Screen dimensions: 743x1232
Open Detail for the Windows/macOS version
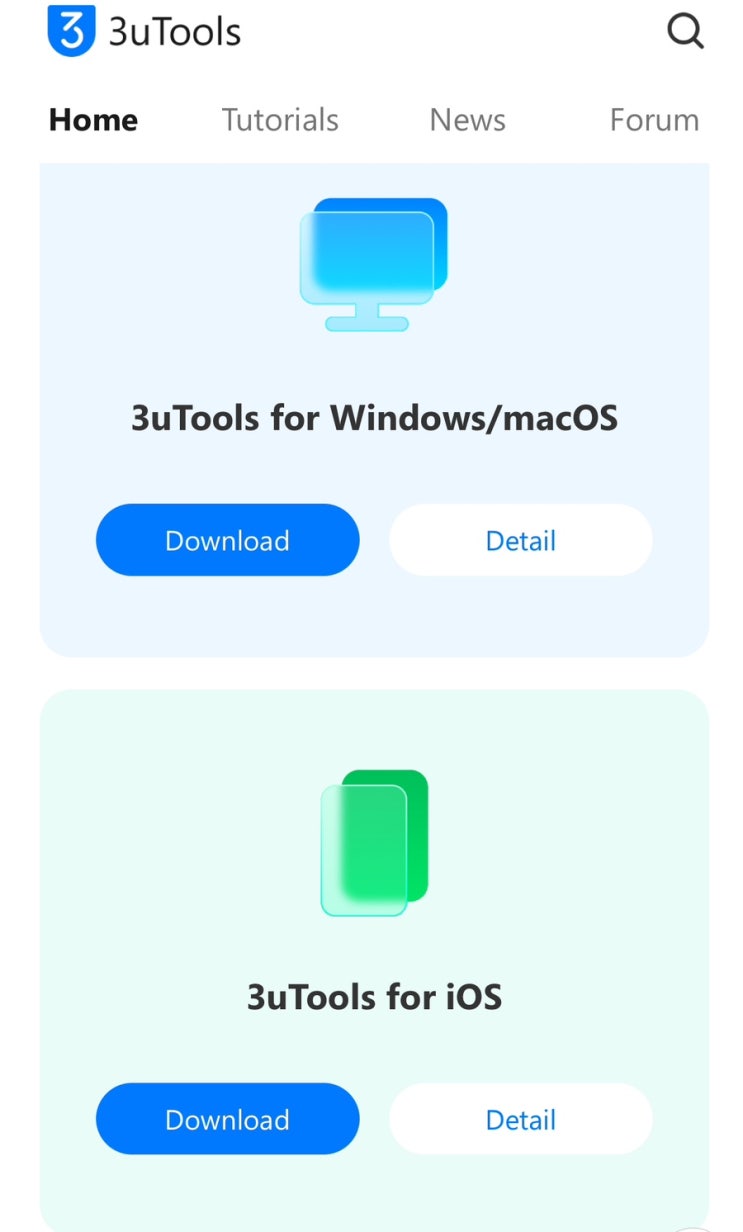tap(520, 540)
